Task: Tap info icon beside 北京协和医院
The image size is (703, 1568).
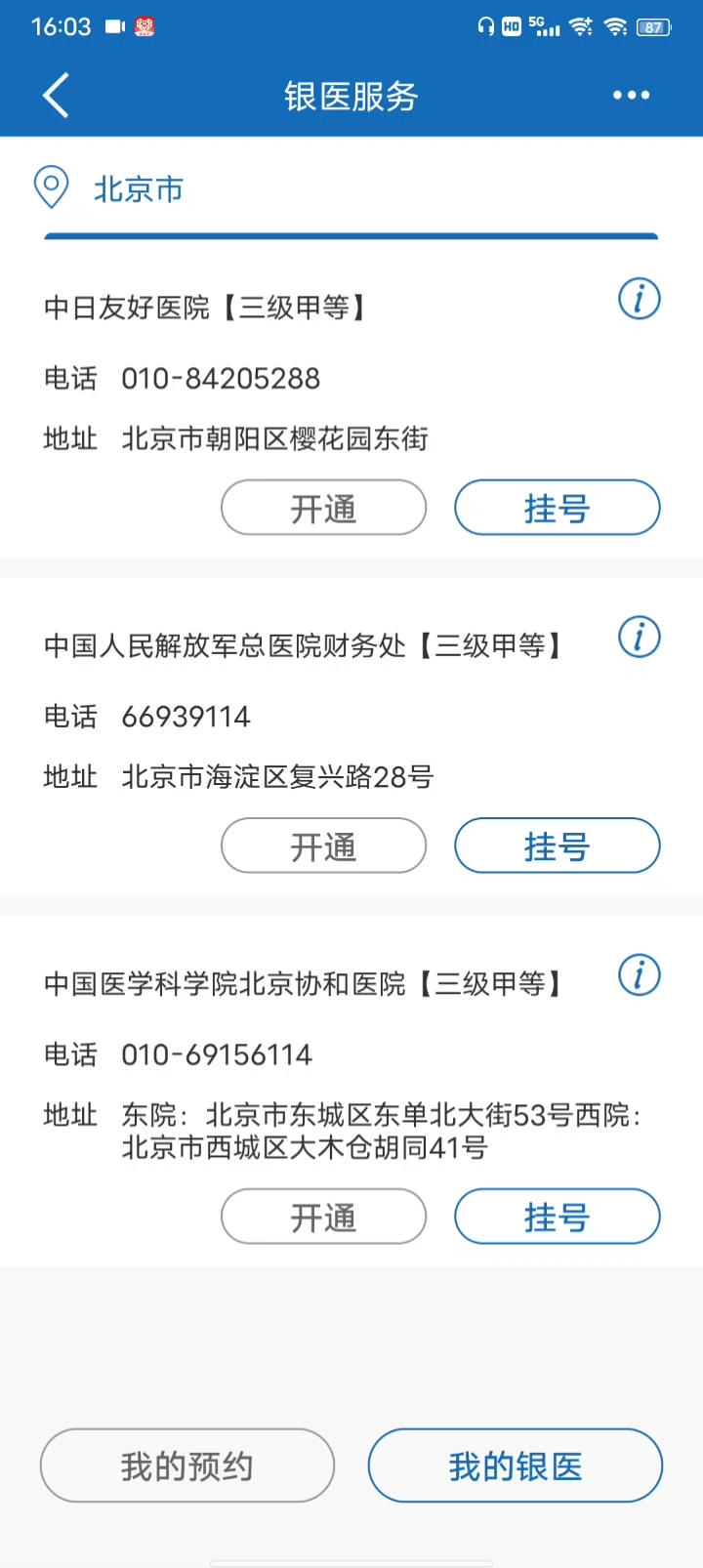Action: [x=639, y=975]
